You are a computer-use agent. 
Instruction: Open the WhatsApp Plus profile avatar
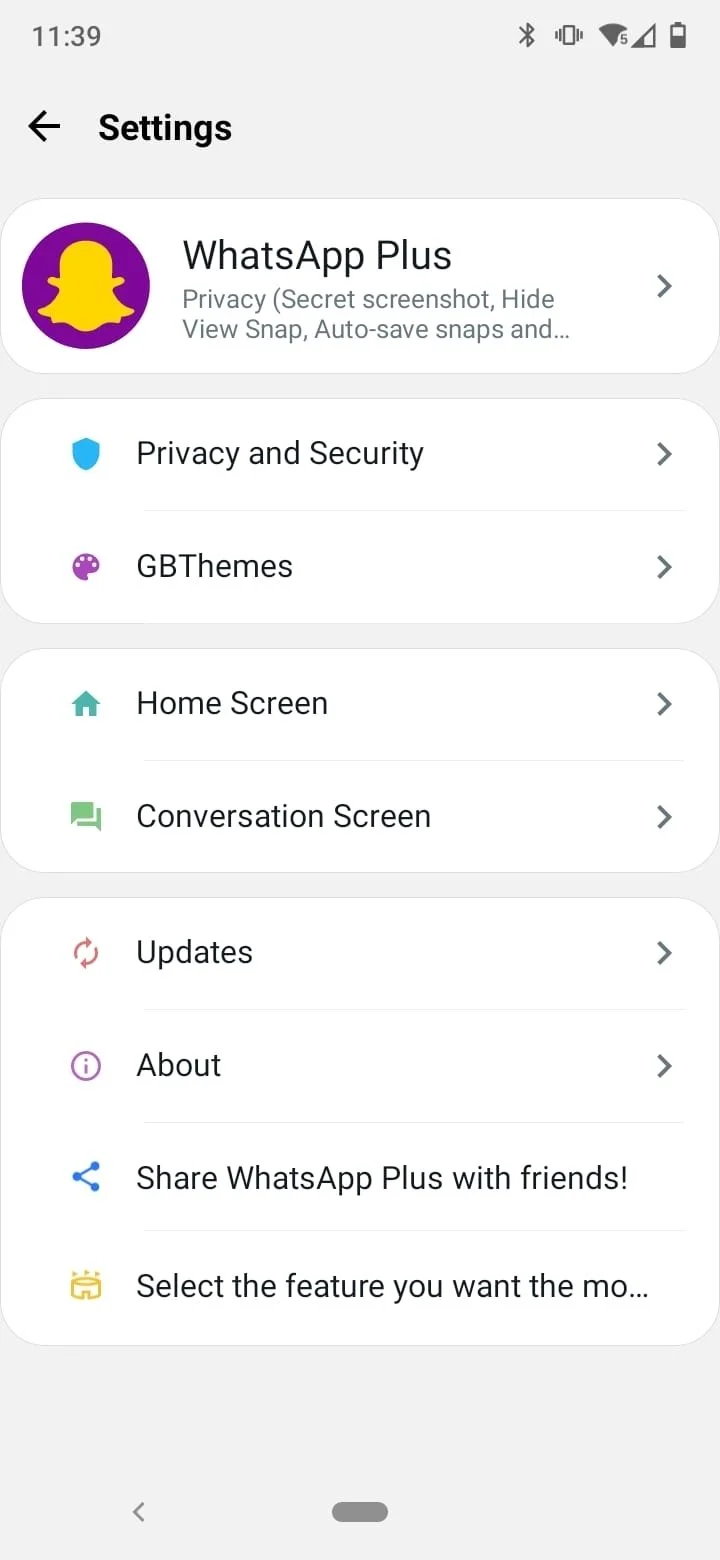(x=86, y=285)
